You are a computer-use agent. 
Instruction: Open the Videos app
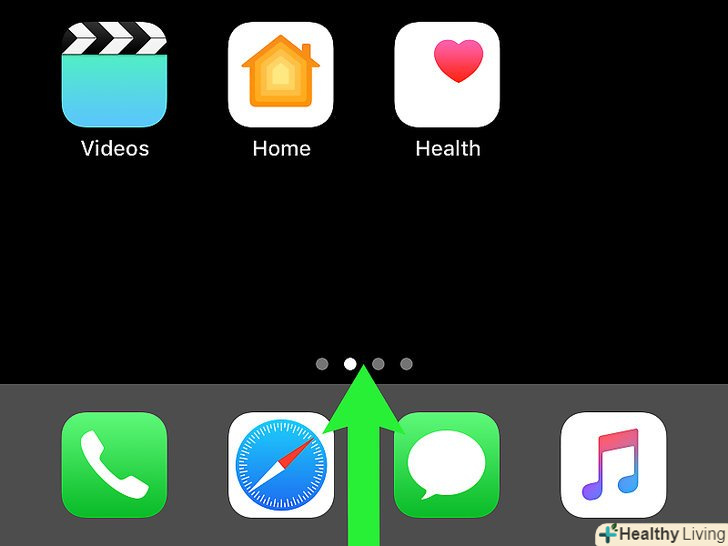coord(114,75)
